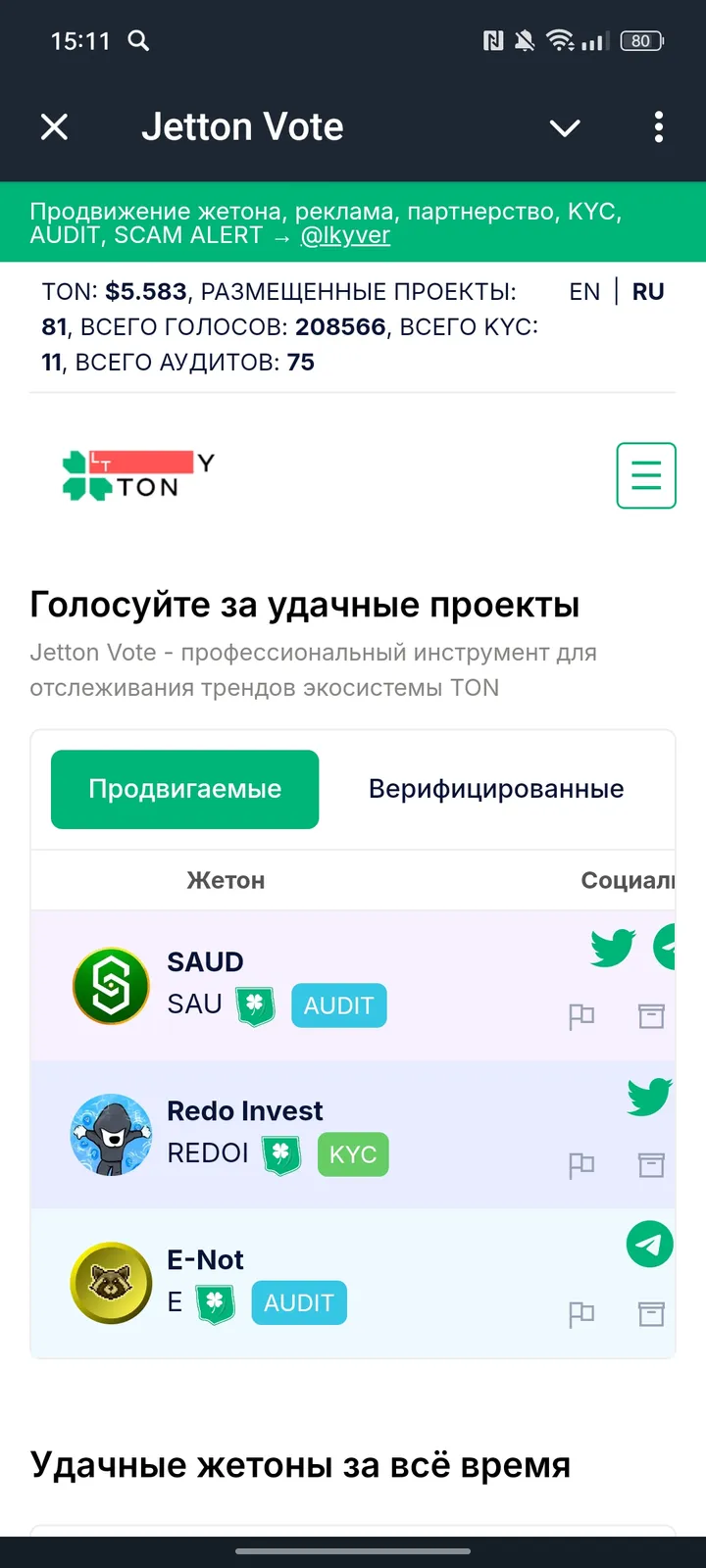Tap the search icon in the status bar
This screenshot has height=1568, width=706.
pos(138,41)
